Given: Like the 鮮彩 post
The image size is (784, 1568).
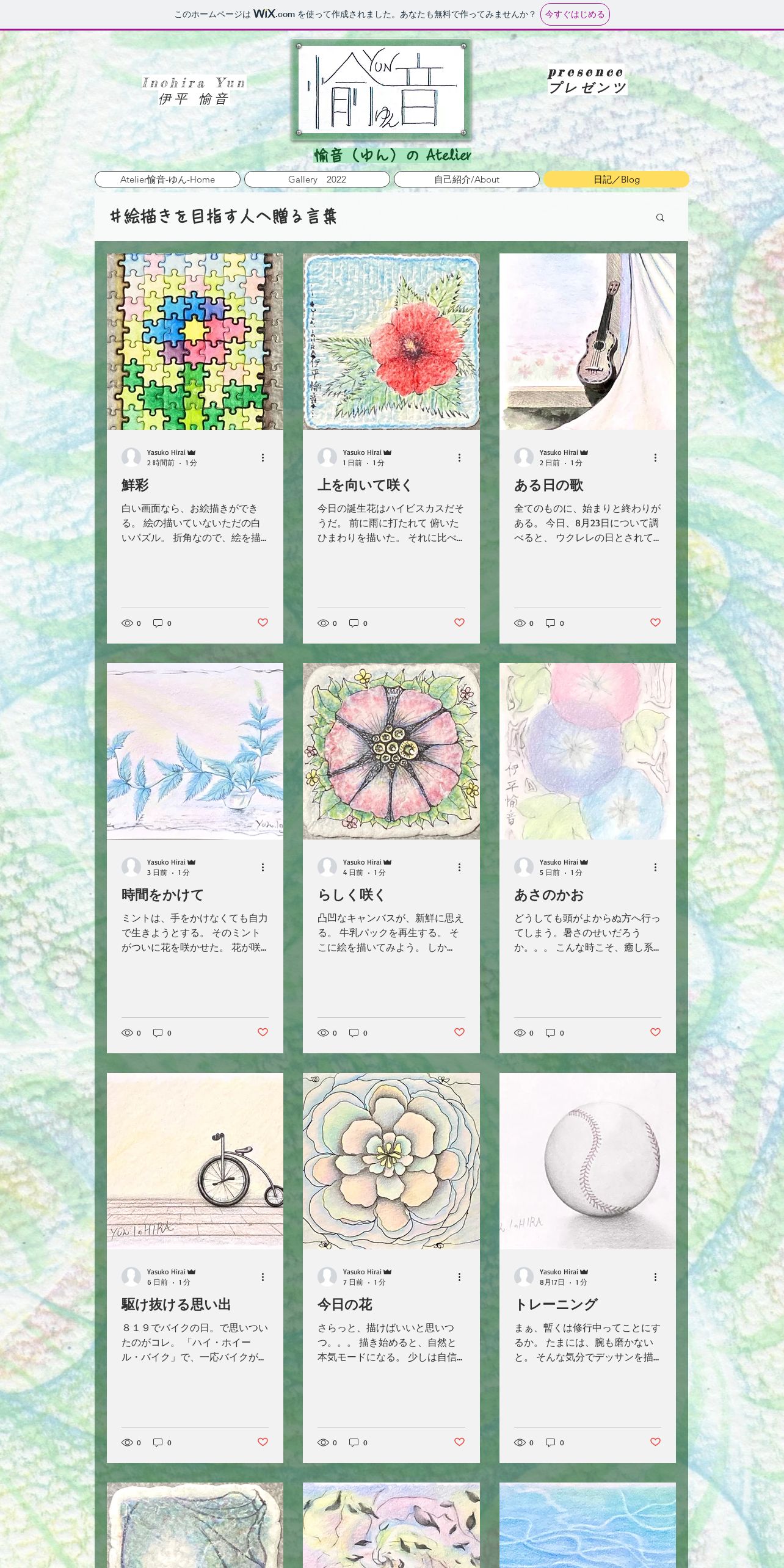Looking at the screenshot, I should pos(263,623).
